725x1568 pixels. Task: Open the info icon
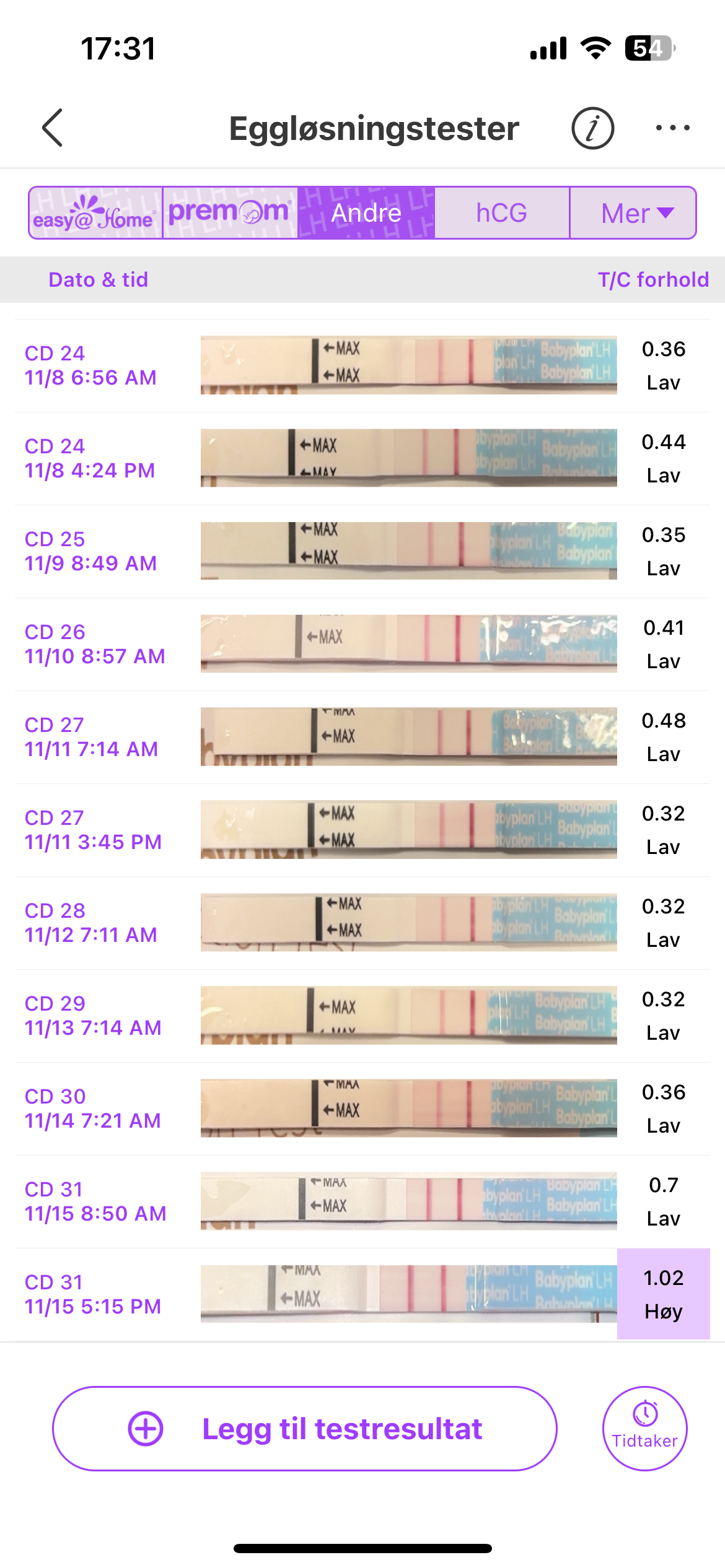pos(592,128)
